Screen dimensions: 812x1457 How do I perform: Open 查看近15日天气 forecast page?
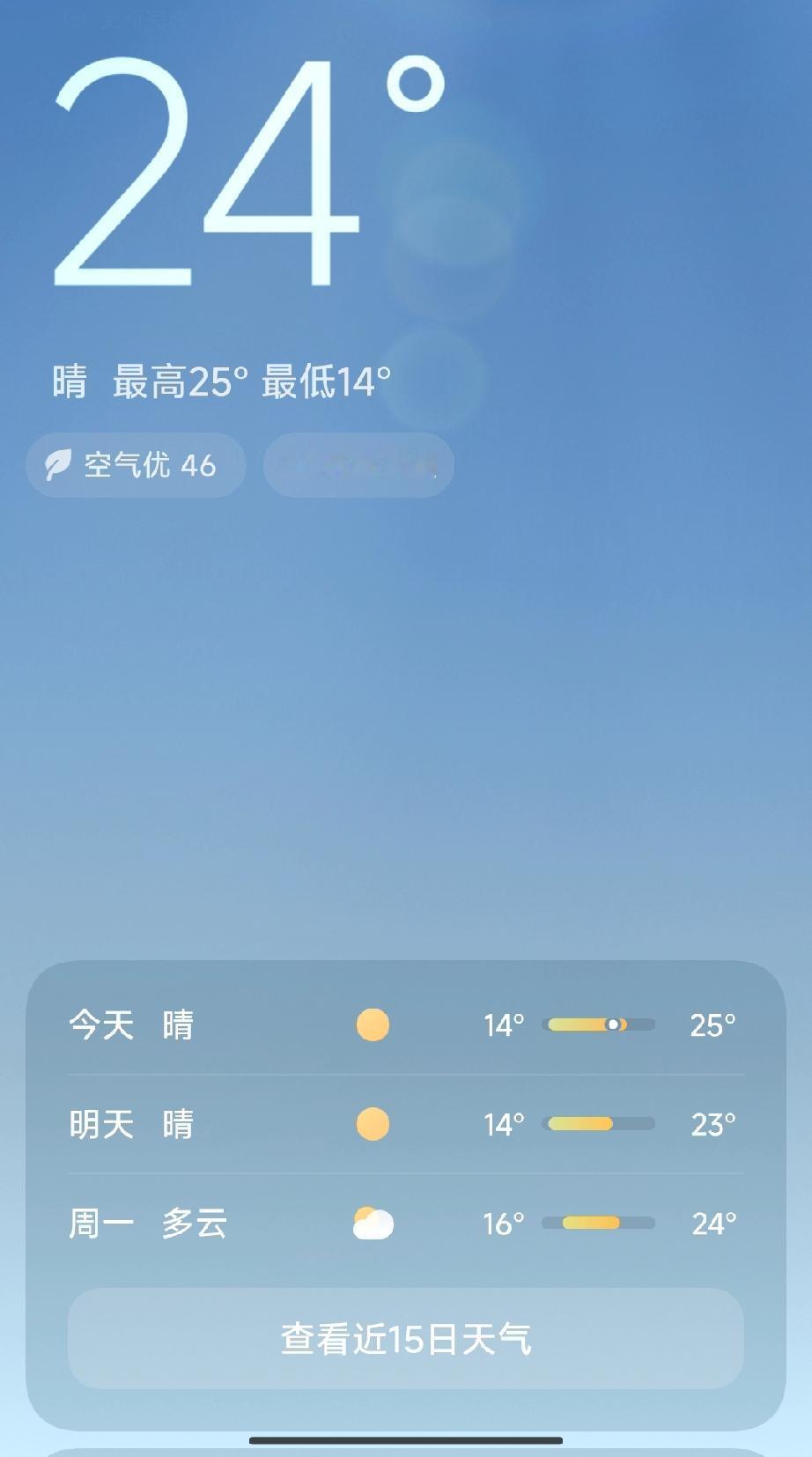(x=406, y=1340)
